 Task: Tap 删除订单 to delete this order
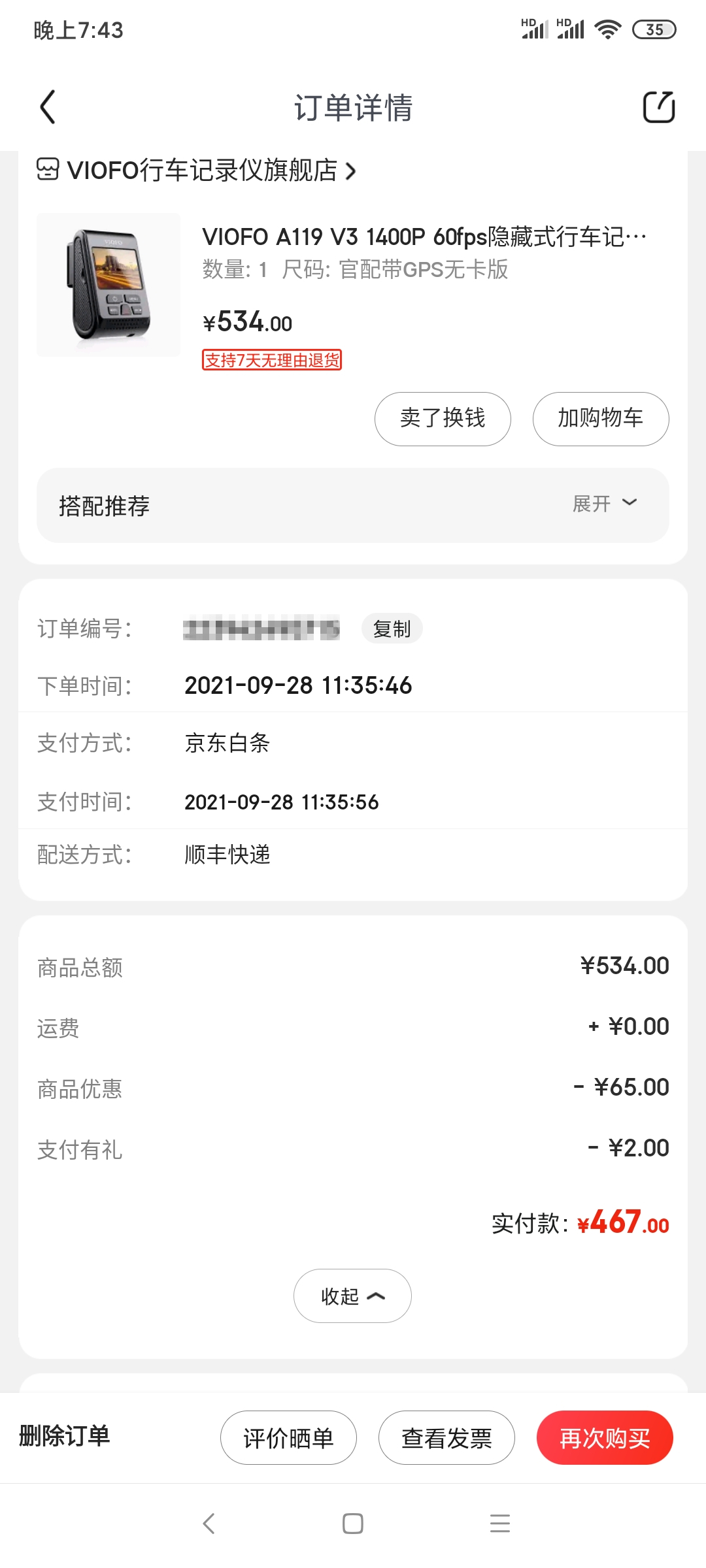(64, 1437)
